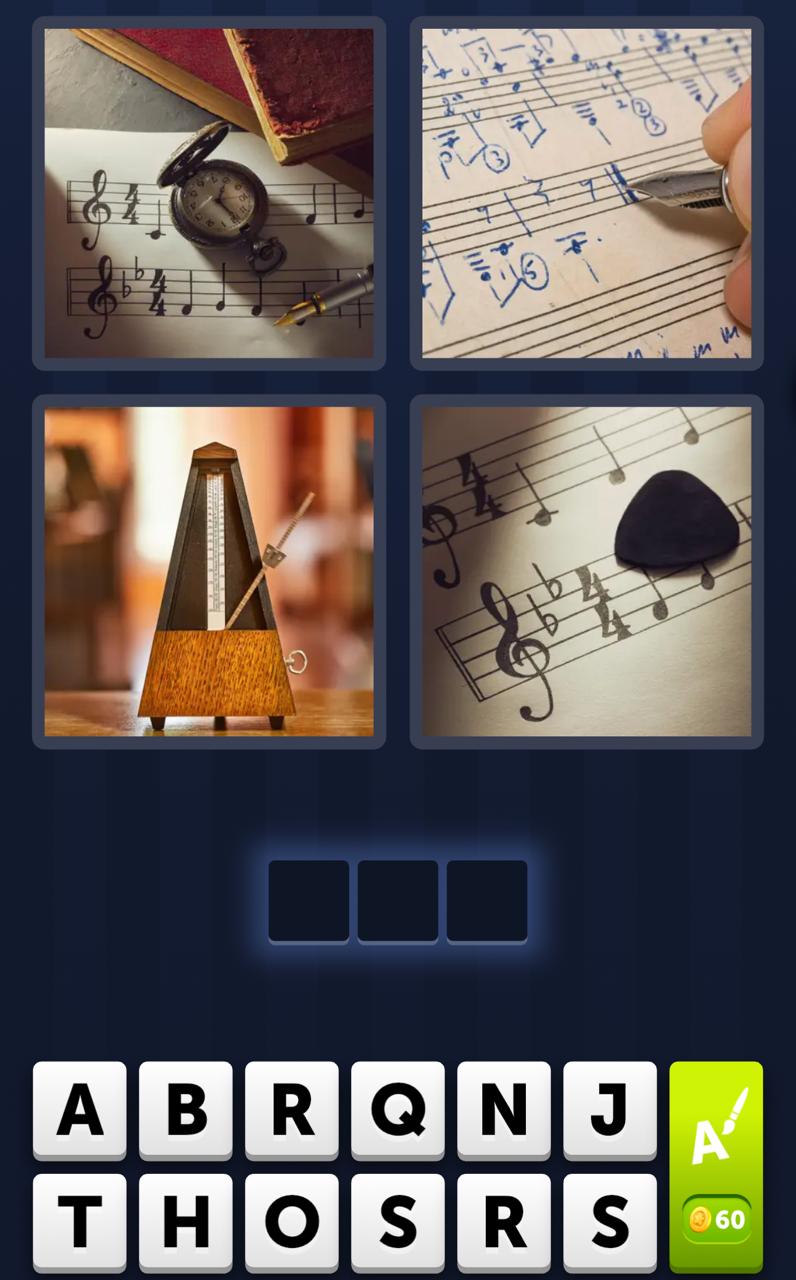Tap the first letter tile S
Image resolution: width=796 pixels, height=1280 pixels.
point(398,1221)
